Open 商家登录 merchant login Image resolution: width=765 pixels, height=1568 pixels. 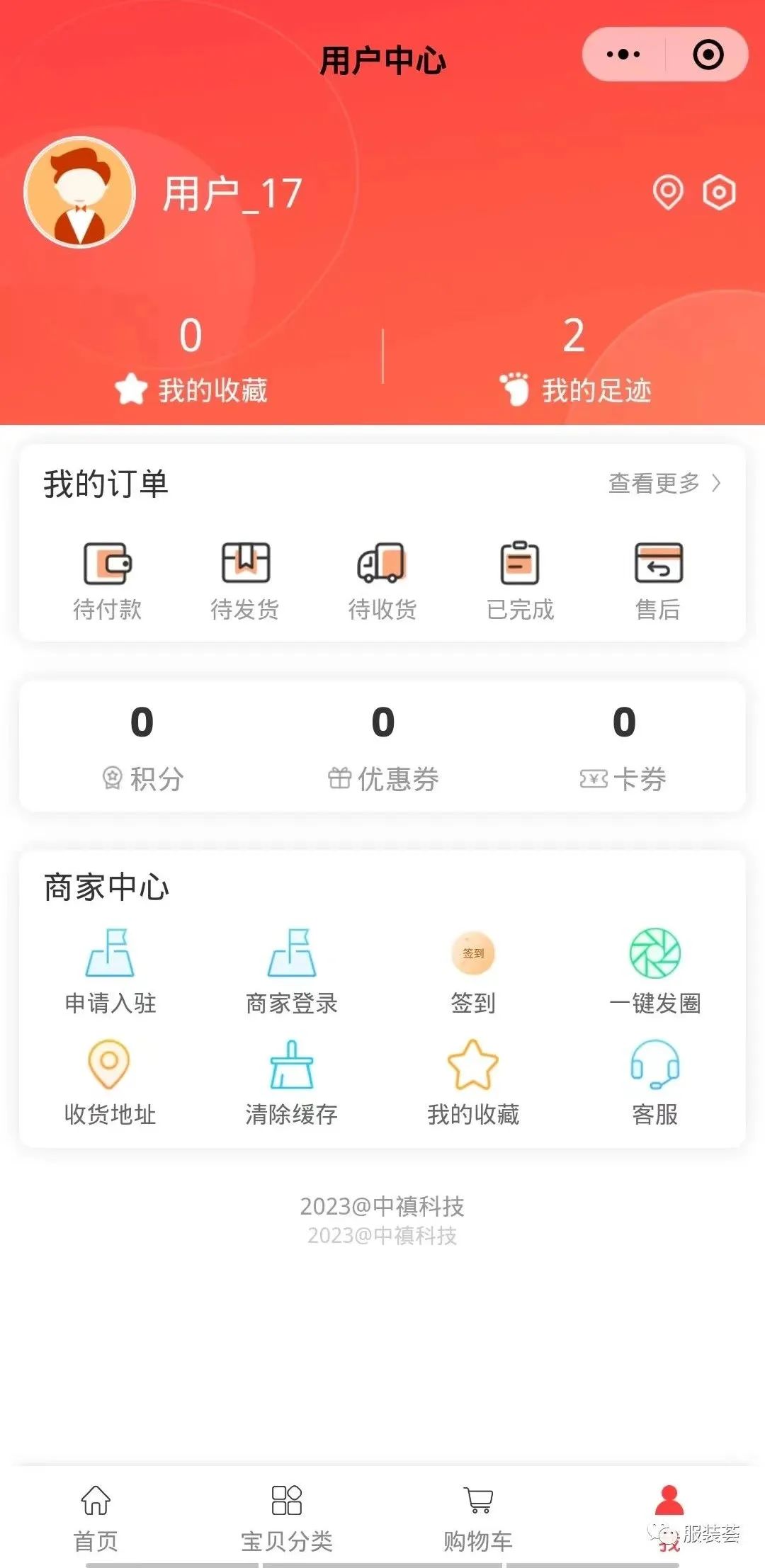(291, 972)
